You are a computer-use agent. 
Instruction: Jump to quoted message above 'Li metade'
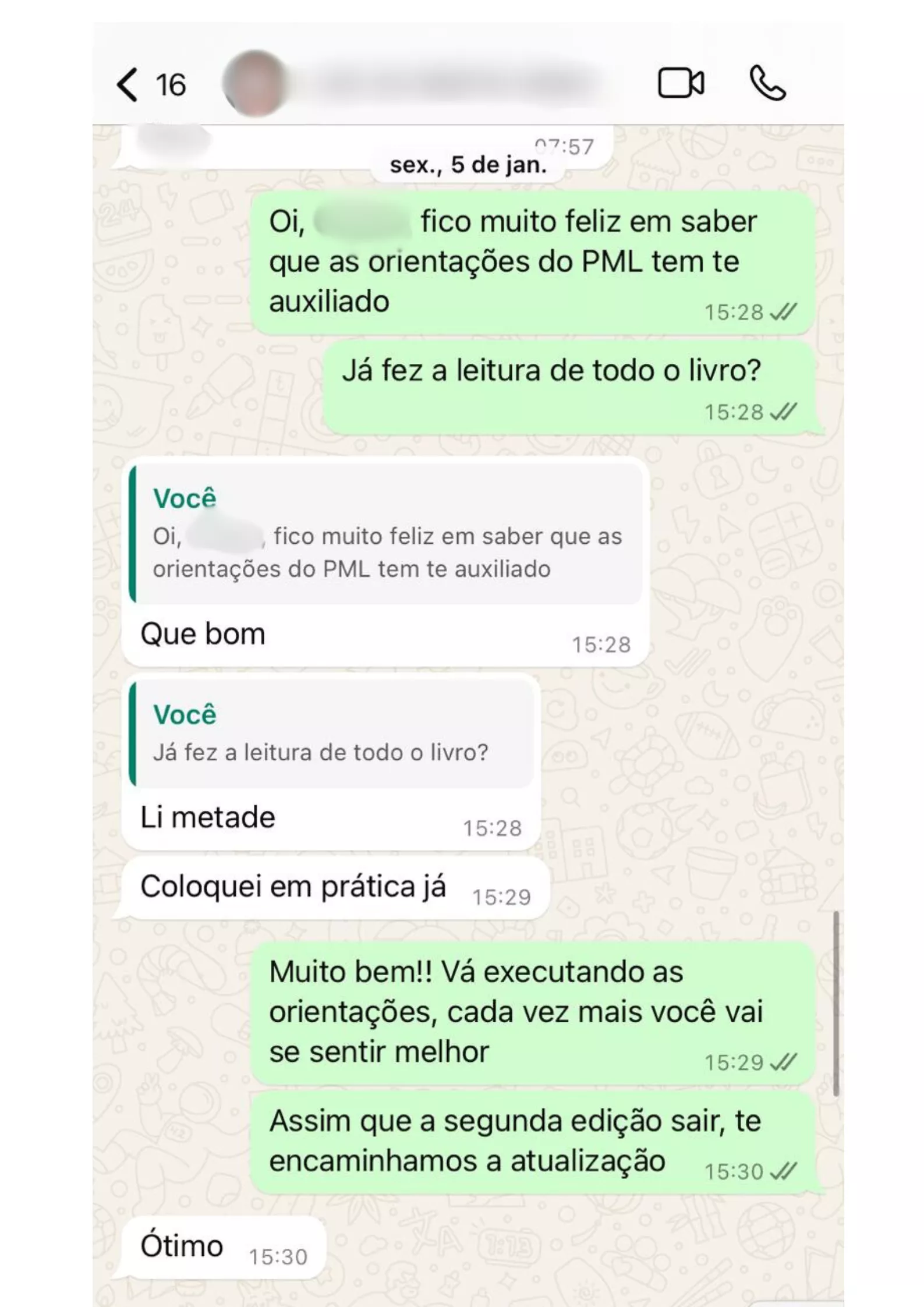coord(332,734)
